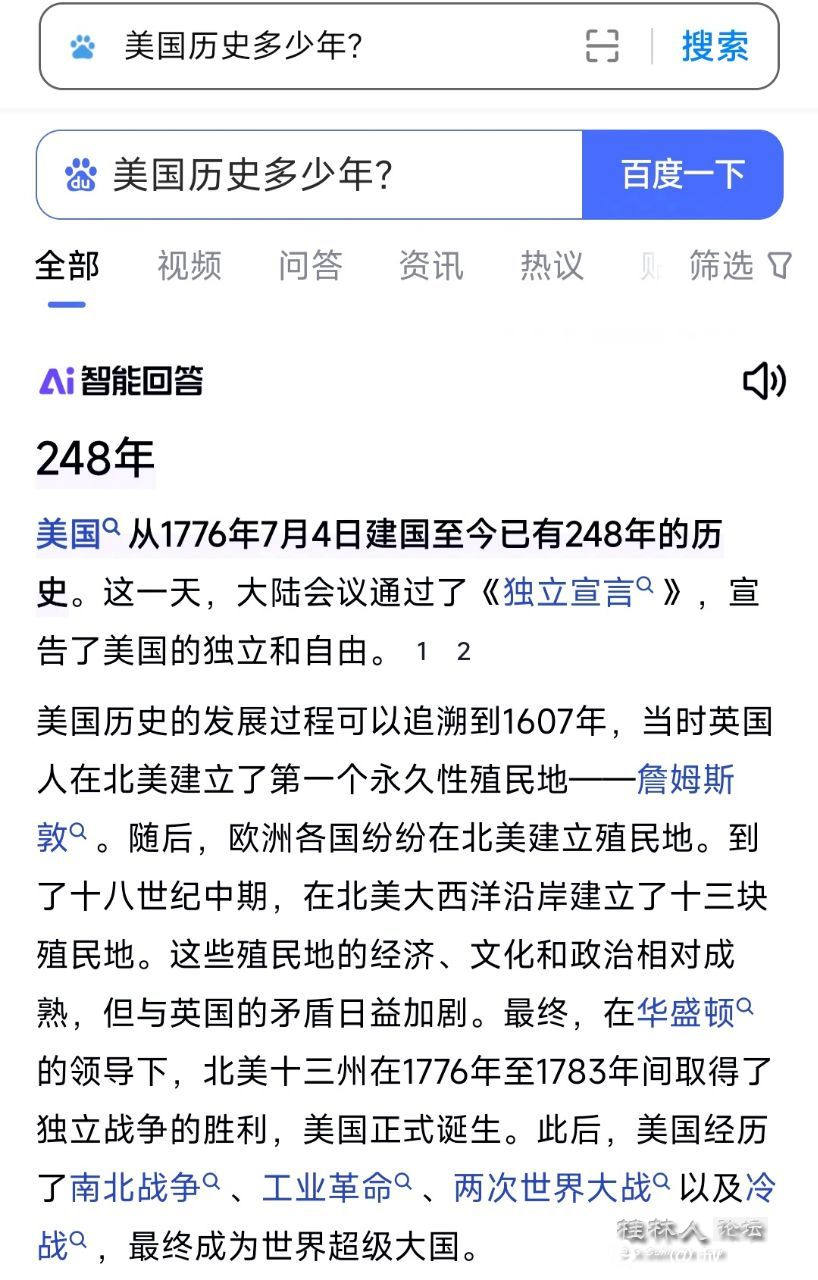Open the 筛选 filter options
This screenshot has width=818, height=1280.
pos(740,265)
